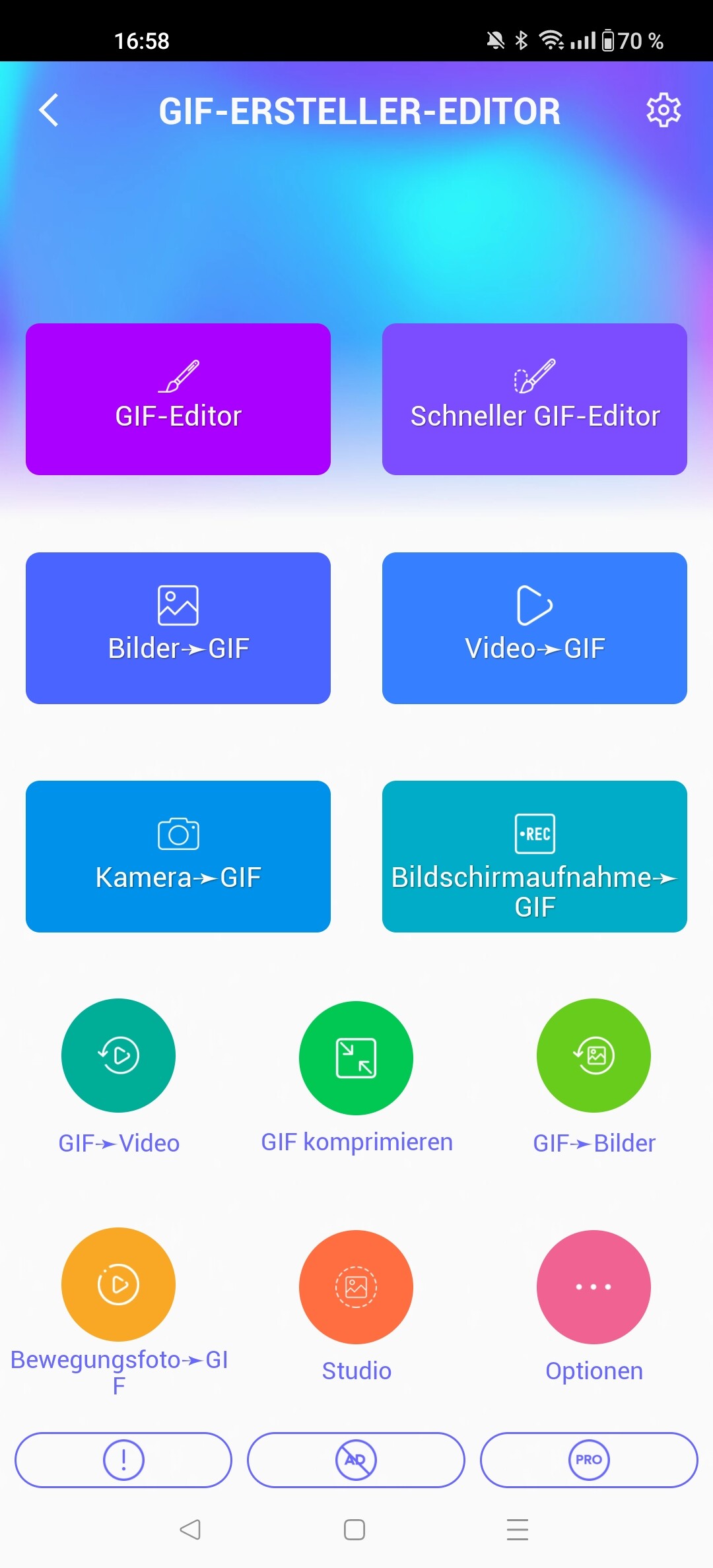Tap the remove ads button
Viewport: 713px width, 1568px height.
[x=356, y=1460]
